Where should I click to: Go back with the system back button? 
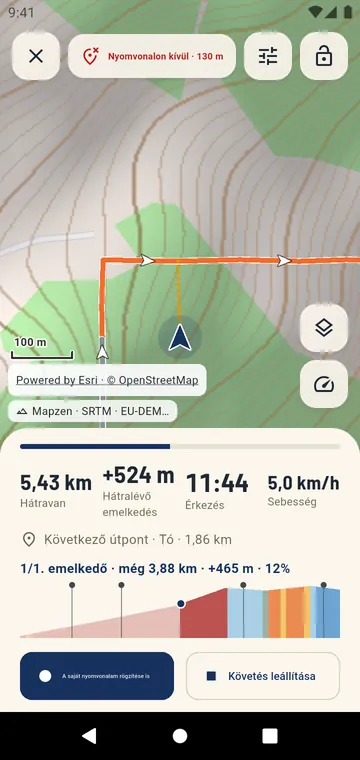(x=89, y=736)
